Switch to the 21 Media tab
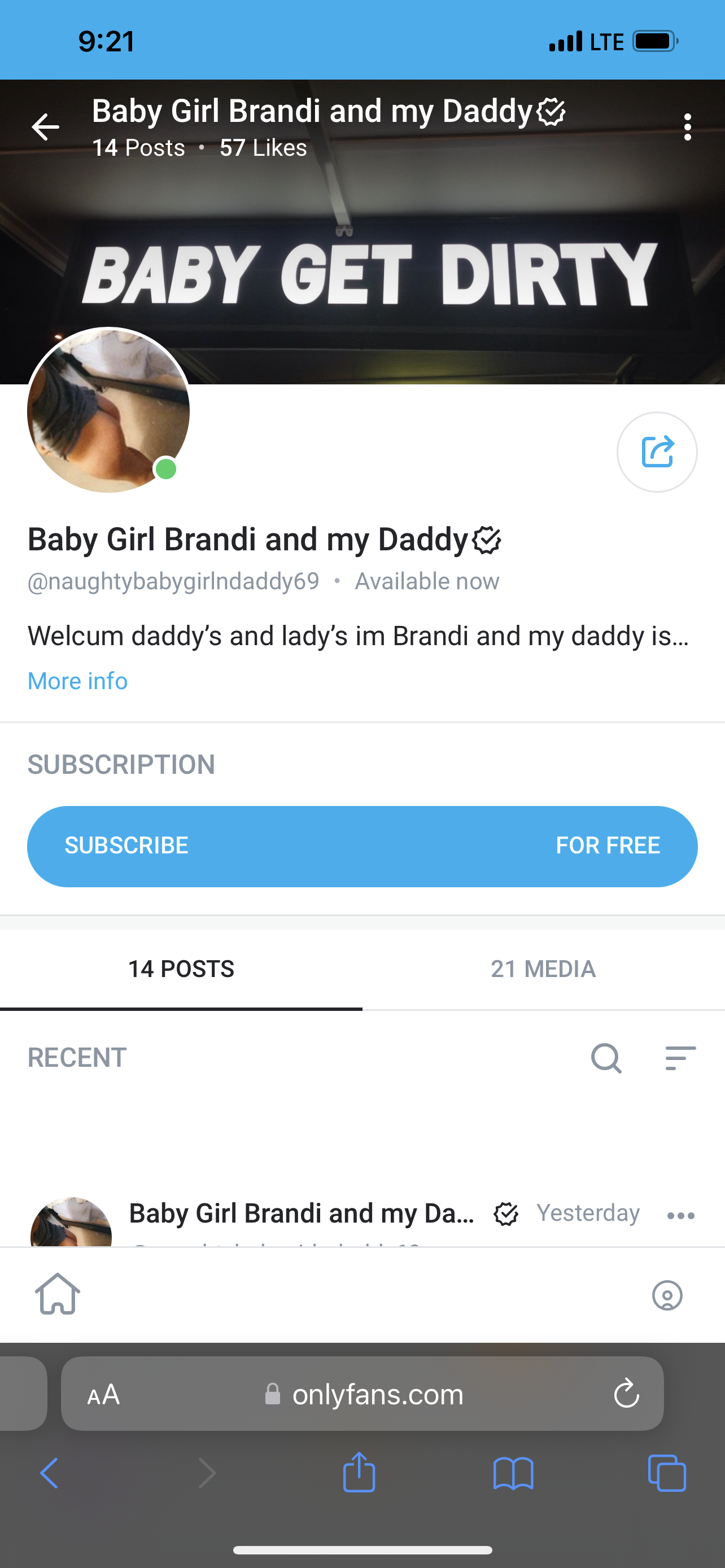Viewport: 725px width, 1568px height. (x=544, y=969)
